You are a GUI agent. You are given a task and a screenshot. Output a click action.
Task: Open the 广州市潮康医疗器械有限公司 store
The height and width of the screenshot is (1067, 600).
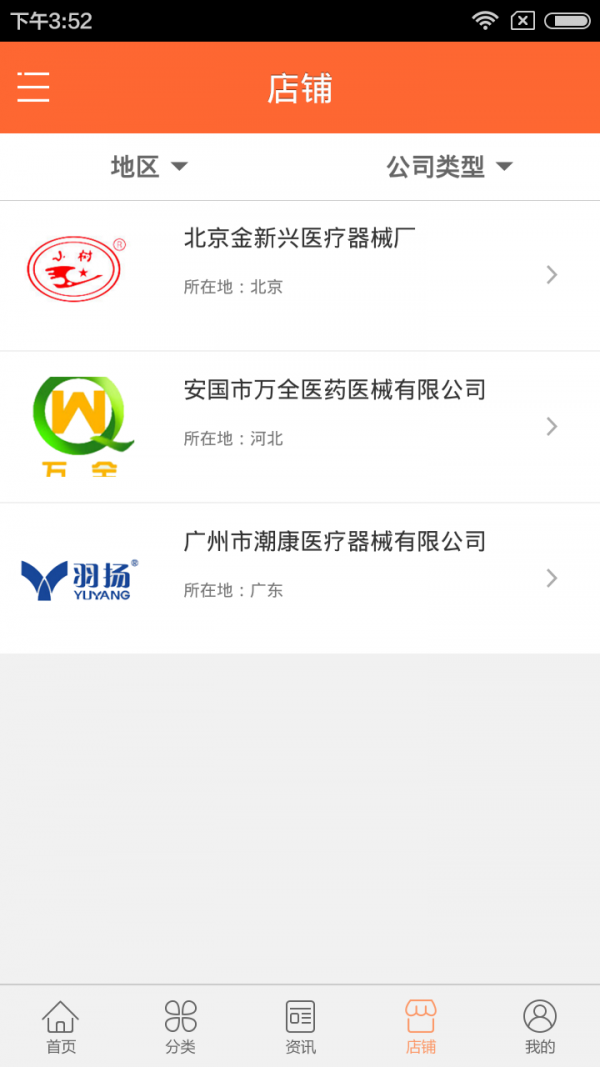300,578
